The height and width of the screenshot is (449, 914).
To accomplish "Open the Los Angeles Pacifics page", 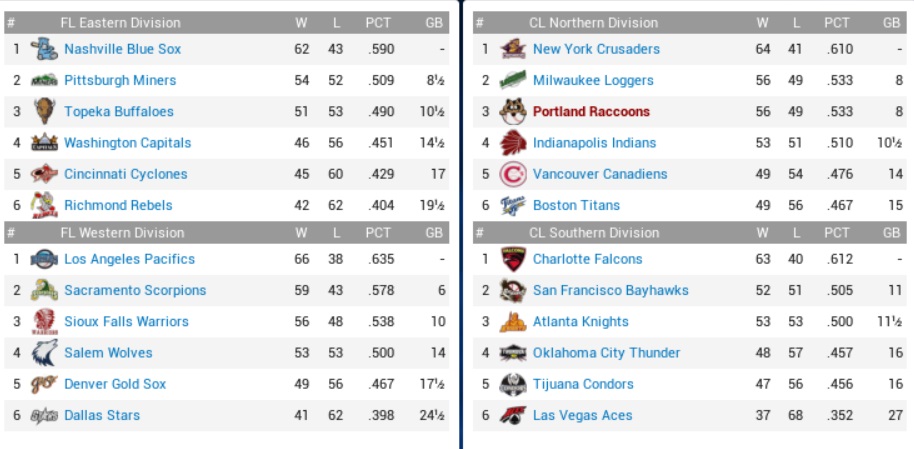I will pyautogui.click(x=129, y=259).
